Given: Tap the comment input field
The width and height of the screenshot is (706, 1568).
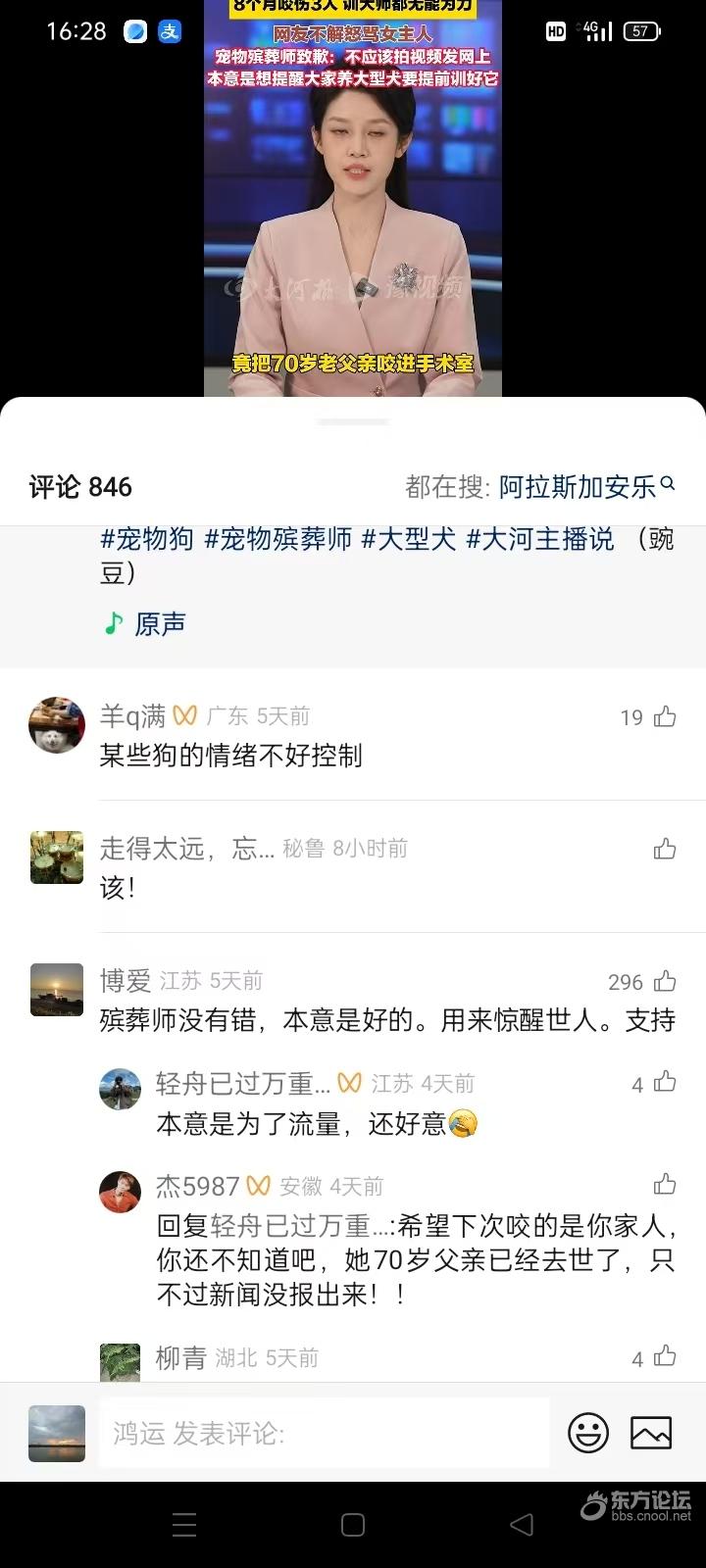Looking at the screenshot, I should coord(324,1434).
